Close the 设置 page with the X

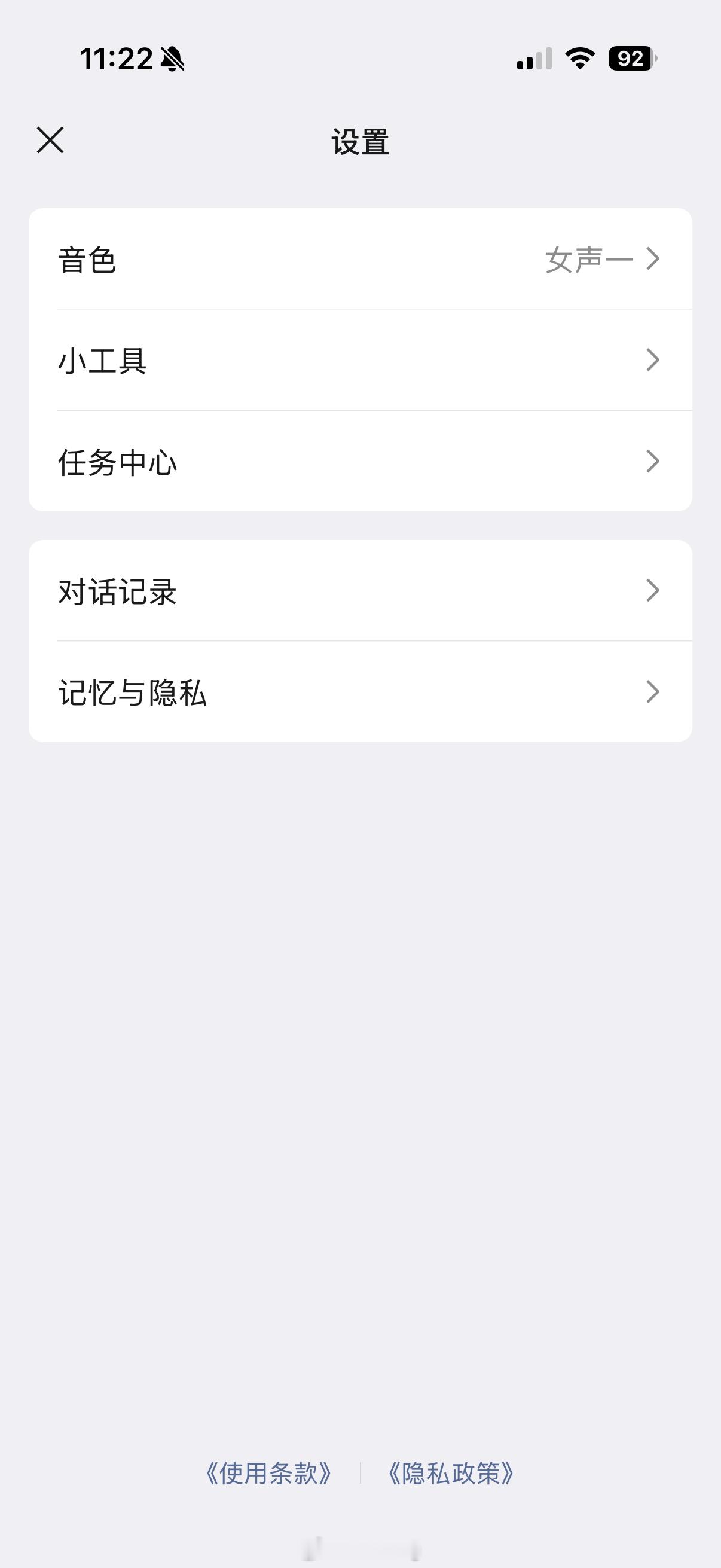point(50,141)
